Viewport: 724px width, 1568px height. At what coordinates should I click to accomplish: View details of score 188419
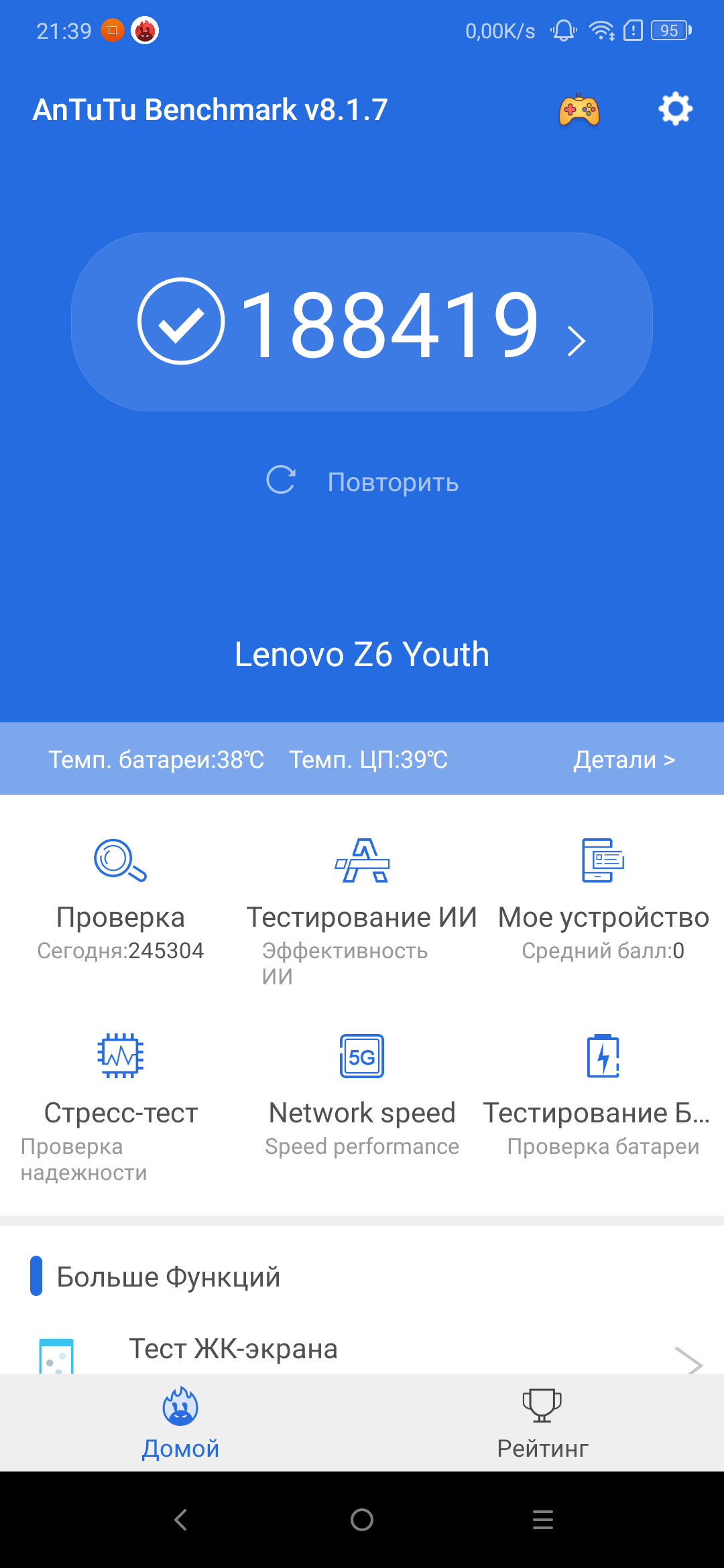(x=362, y=322)
